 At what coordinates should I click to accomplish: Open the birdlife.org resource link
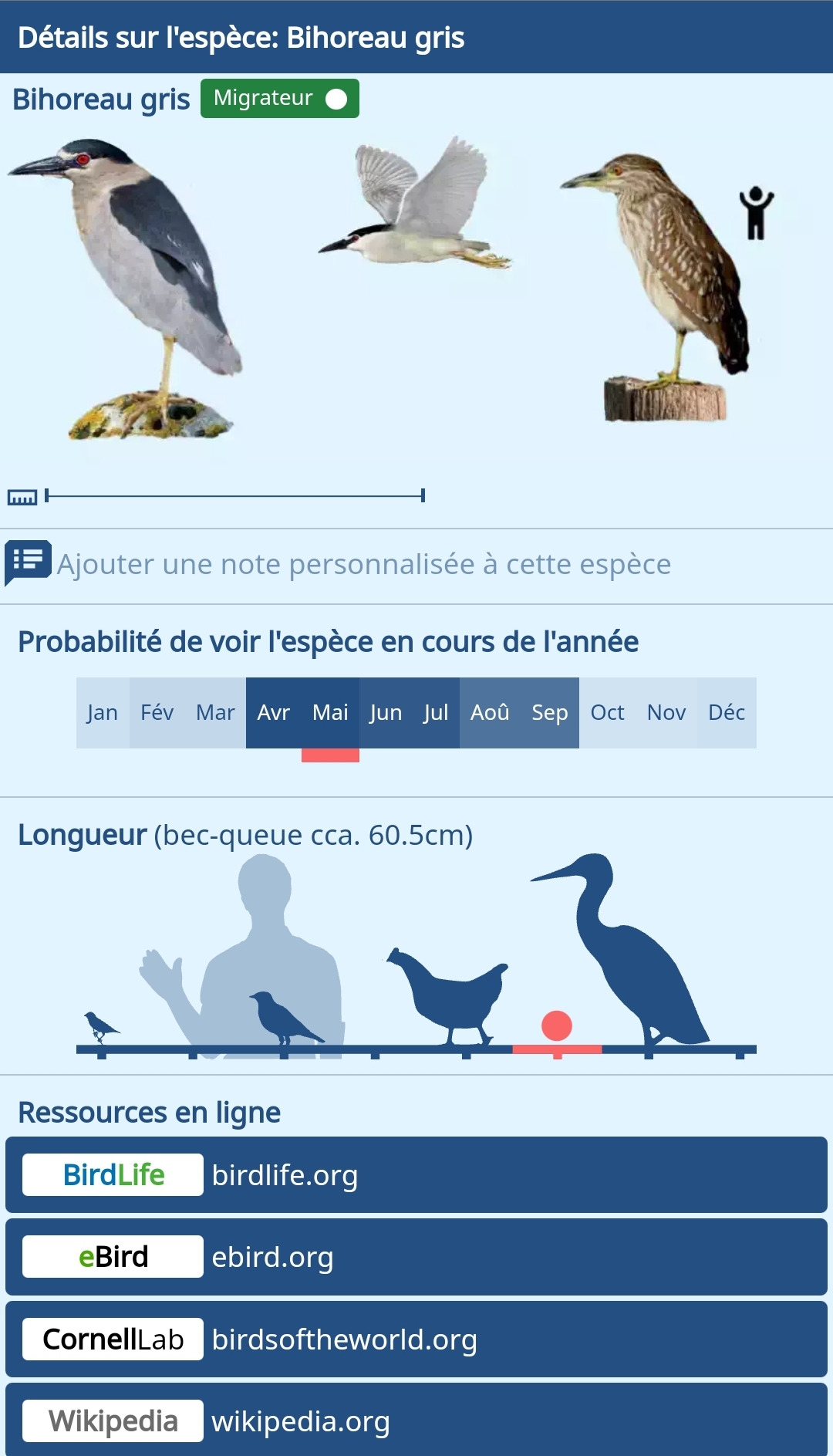pos(416,1175)
